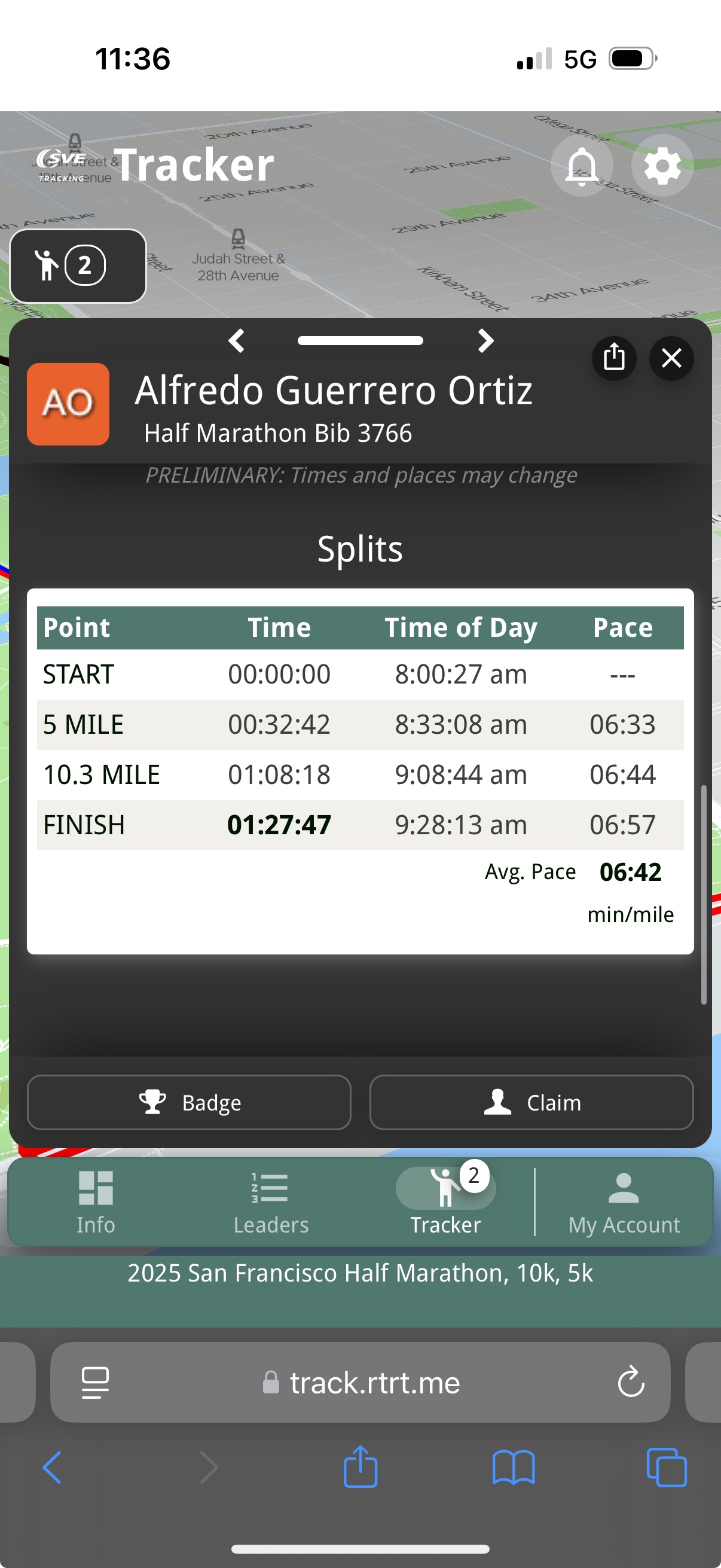Go to next tracked participant
Viewport: 721px width, 1568px height.
point(485,341)
